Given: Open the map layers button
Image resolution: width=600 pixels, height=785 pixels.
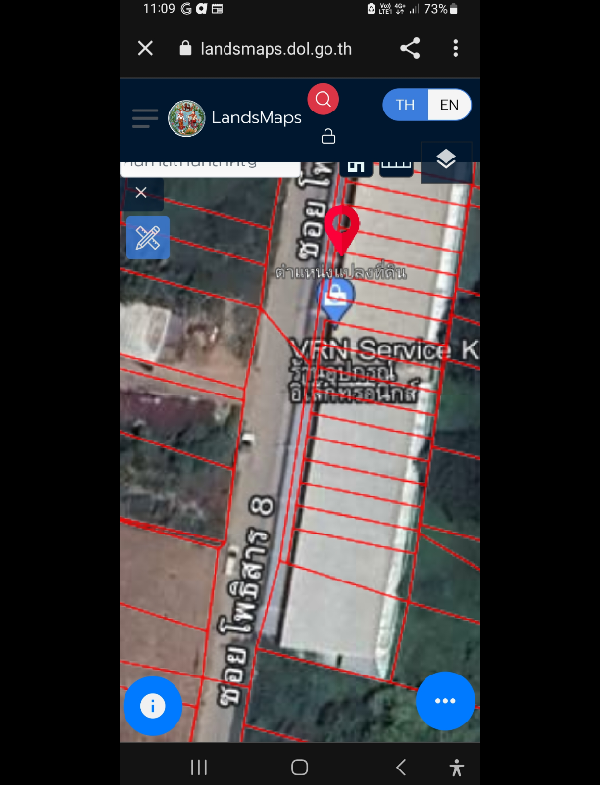Looking at the screenshot, I should click(446, 159).
